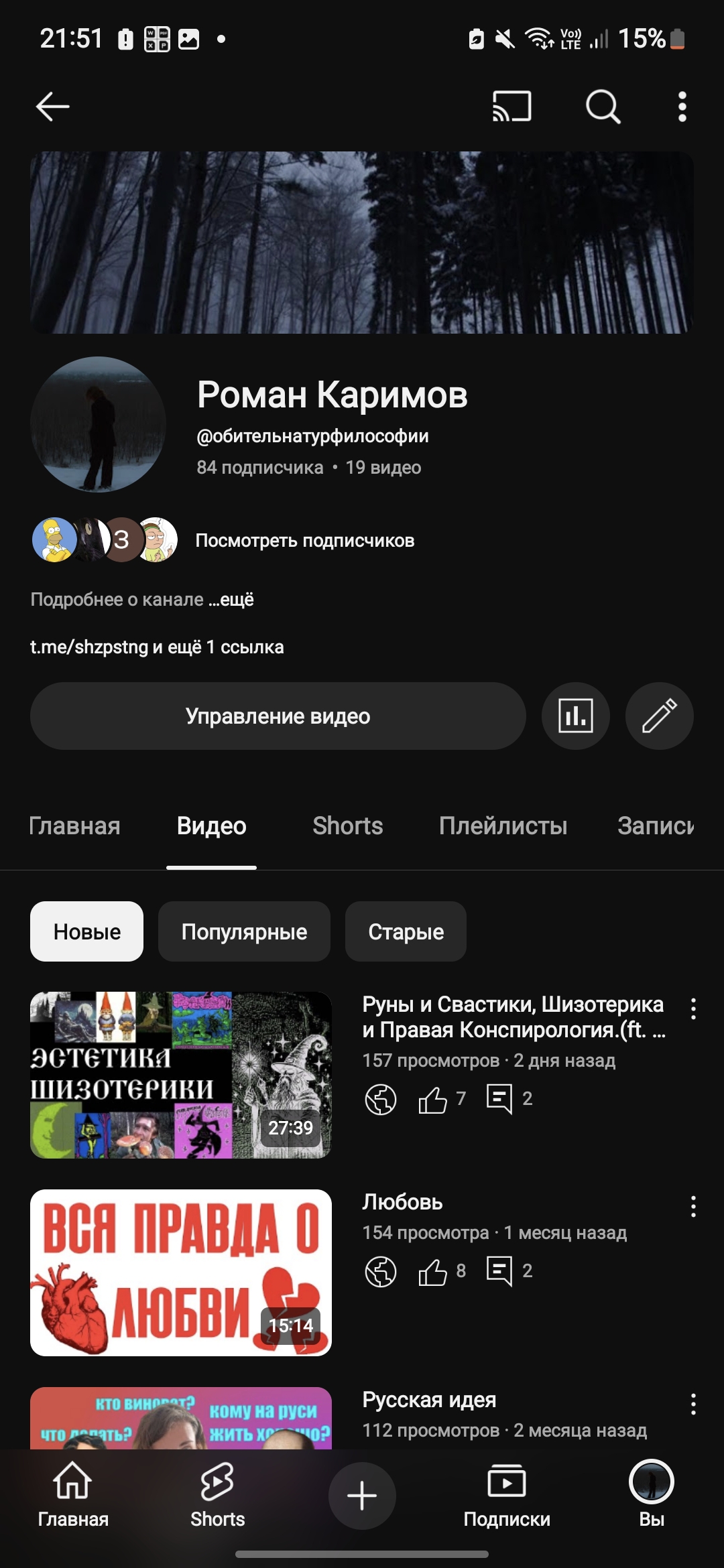Viewport: 724px width, 1568px height.
Task: Open the top-right overflow menu
Action: pyautogui.click(x=682, y=107)
